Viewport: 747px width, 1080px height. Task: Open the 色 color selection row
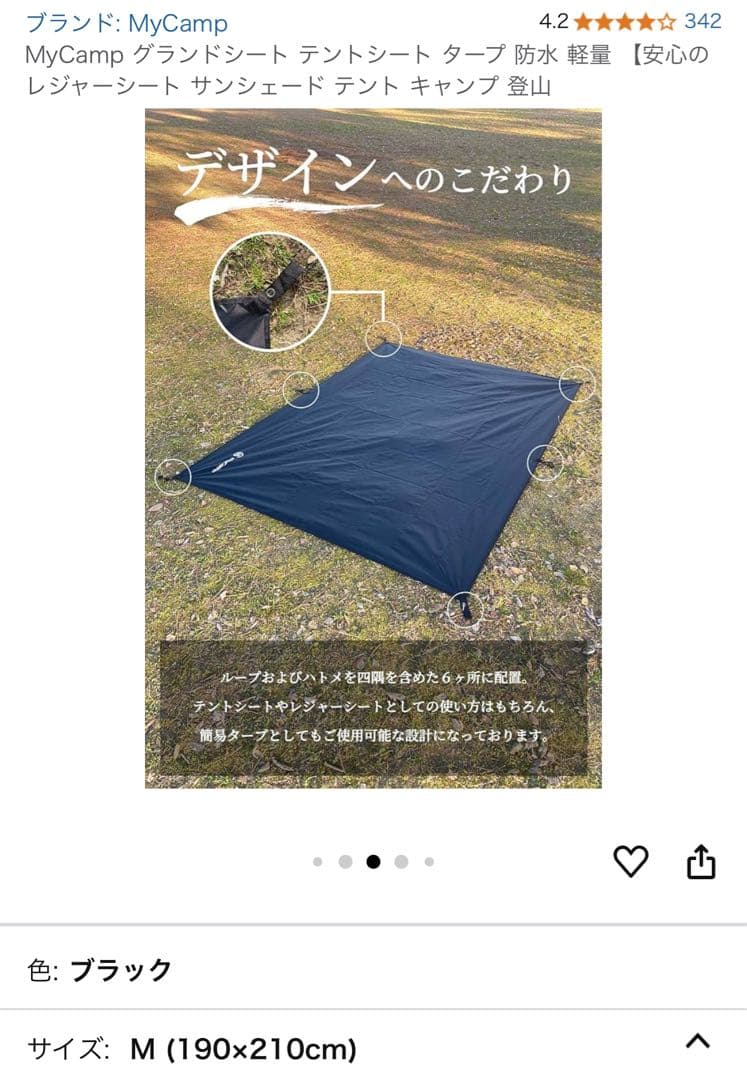pos(100,968)
